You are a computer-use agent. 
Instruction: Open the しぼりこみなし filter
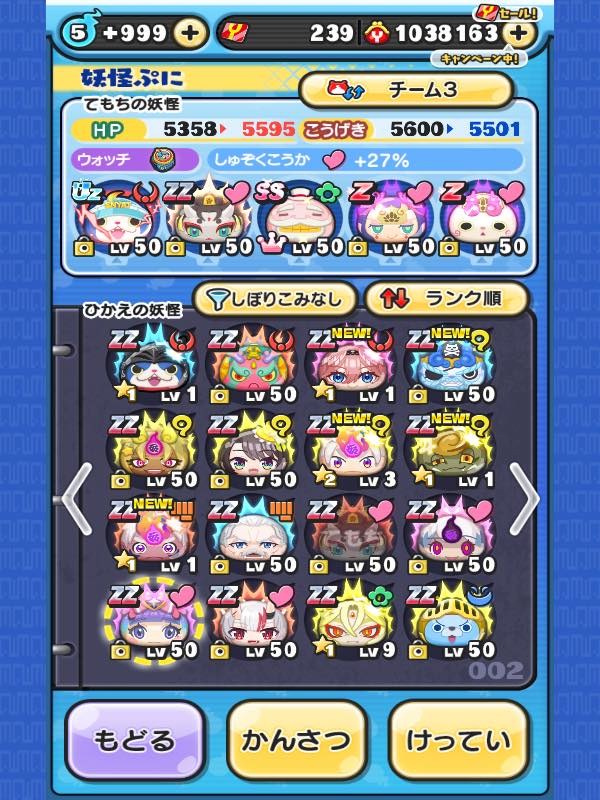[273, 298]
